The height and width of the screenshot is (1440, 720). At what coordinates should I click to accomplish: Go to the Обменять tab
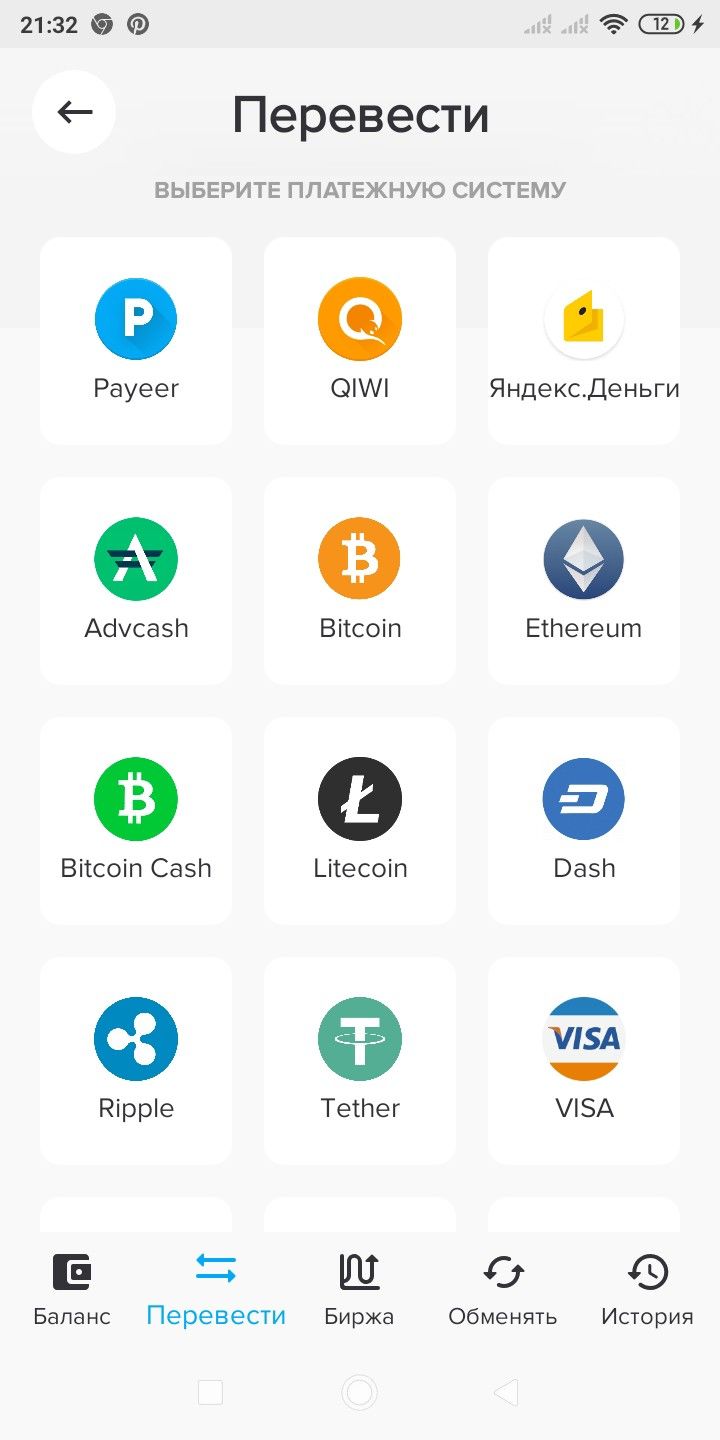(503, 1290)
